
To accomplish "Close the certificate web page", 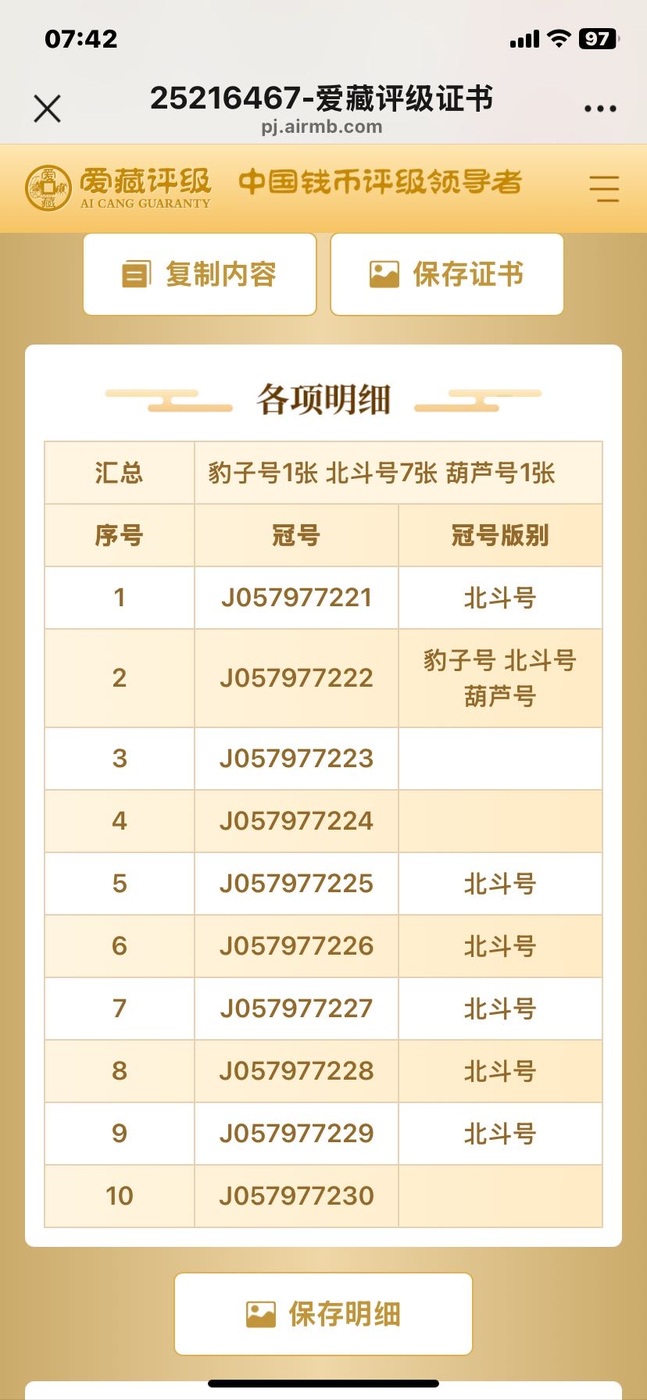I will (47, 108).
